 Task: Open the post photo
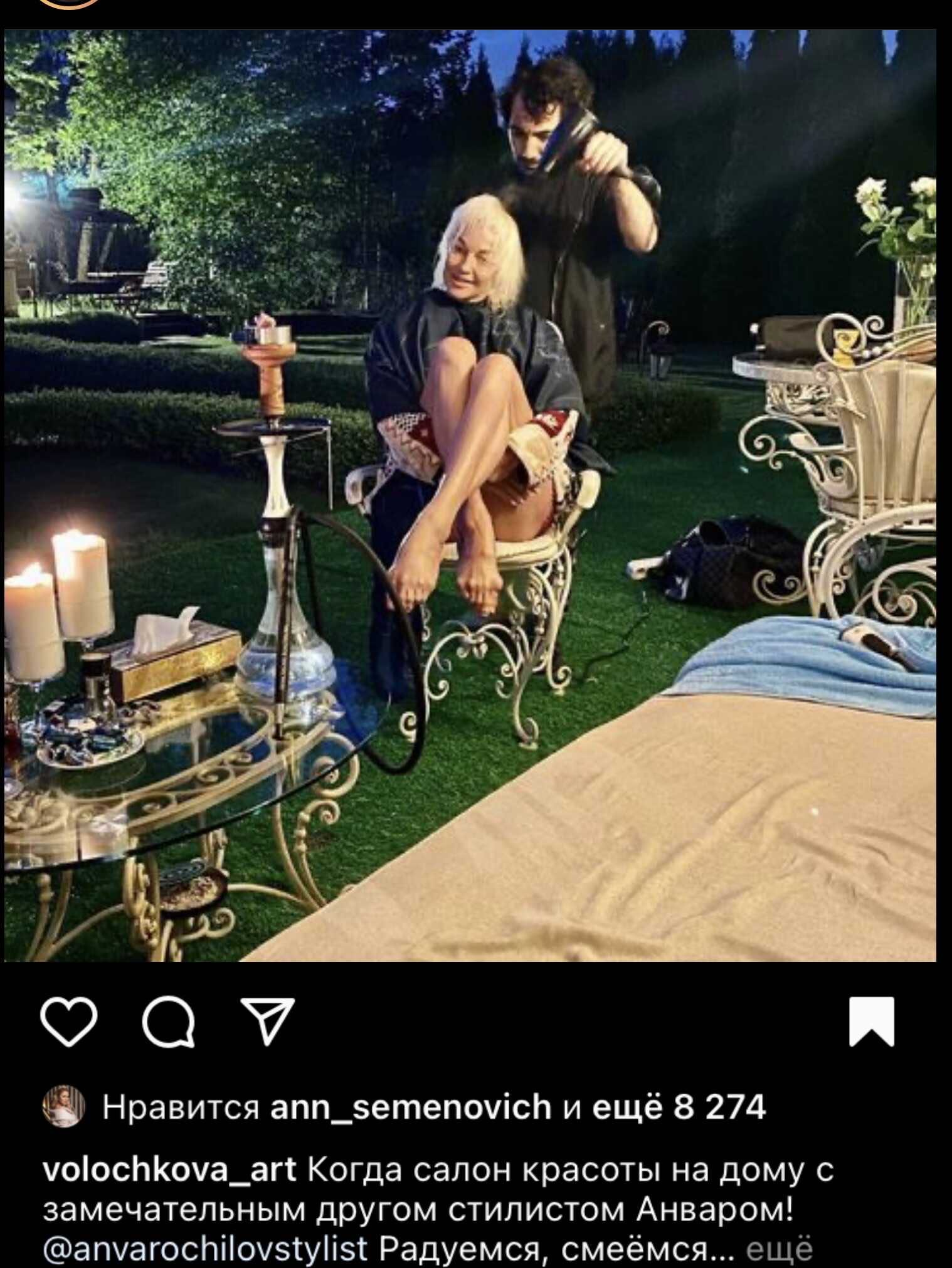[x=470, y=495]
